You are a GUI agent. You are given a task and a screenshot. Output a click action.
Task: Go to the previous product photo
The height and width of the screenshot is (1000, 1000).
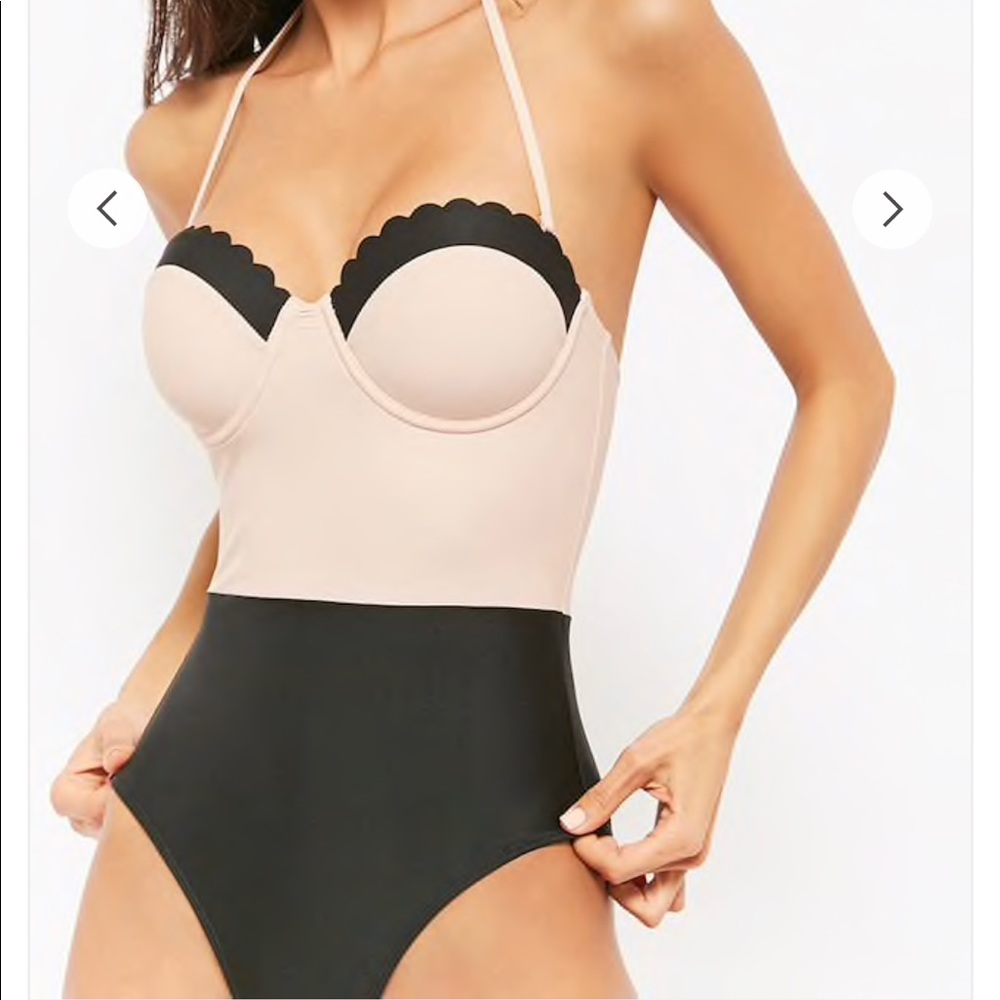[x=107, y=209]
